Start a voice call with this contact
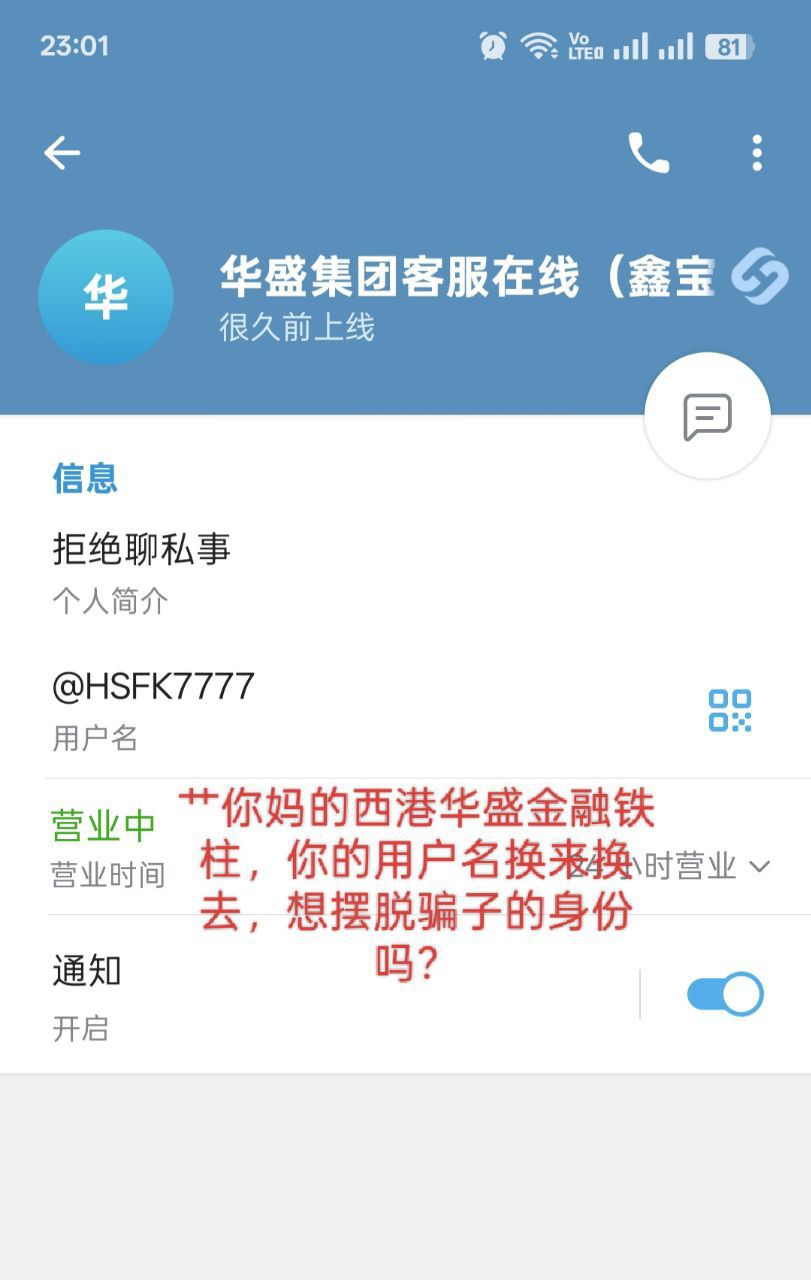Screen dimensions: 811x1280 [x=648, y=153]
